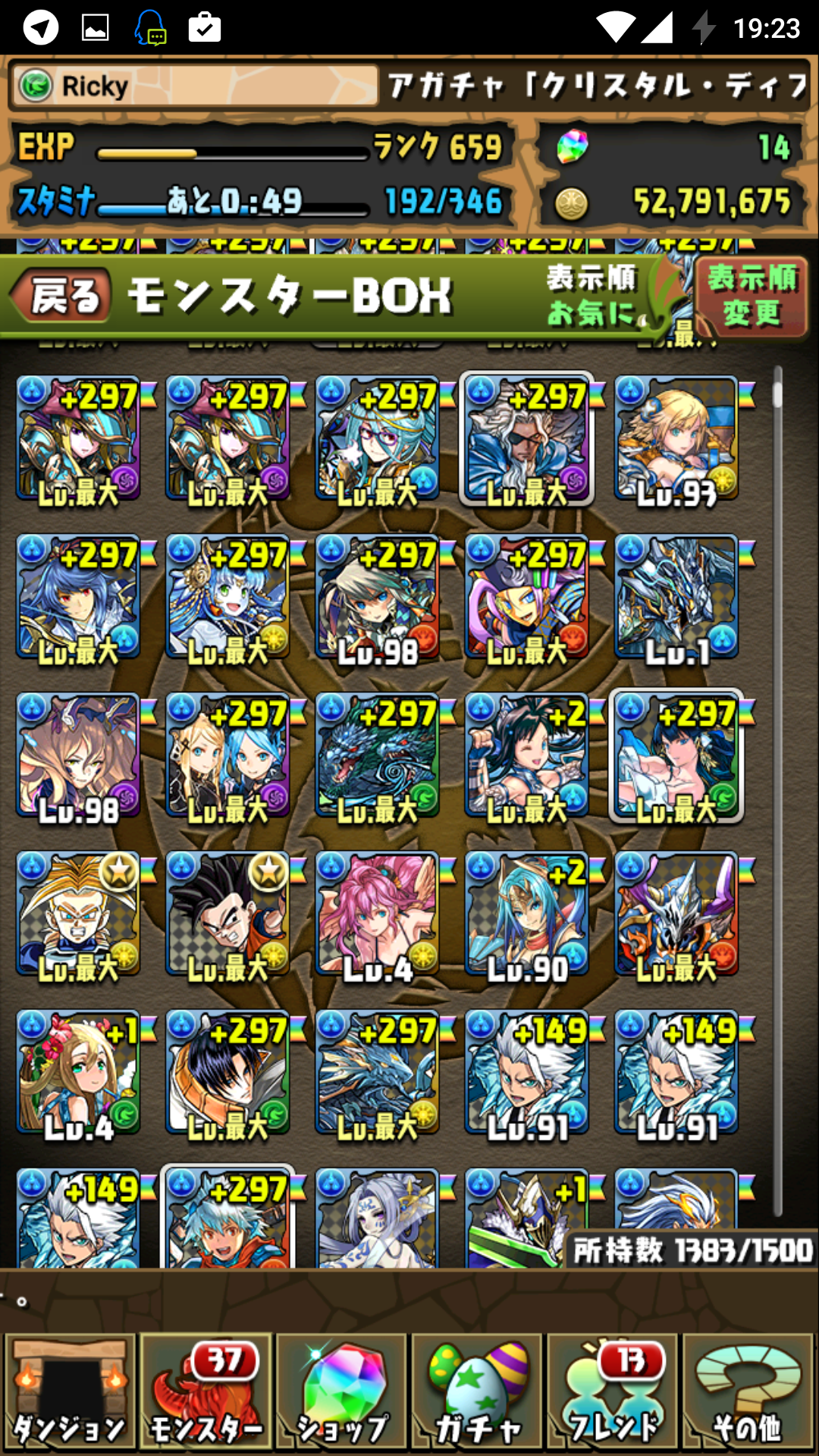Select the Lv.98 +297 monster with red orb
This screenshot has width=819, height=1456.
point(378,599)
